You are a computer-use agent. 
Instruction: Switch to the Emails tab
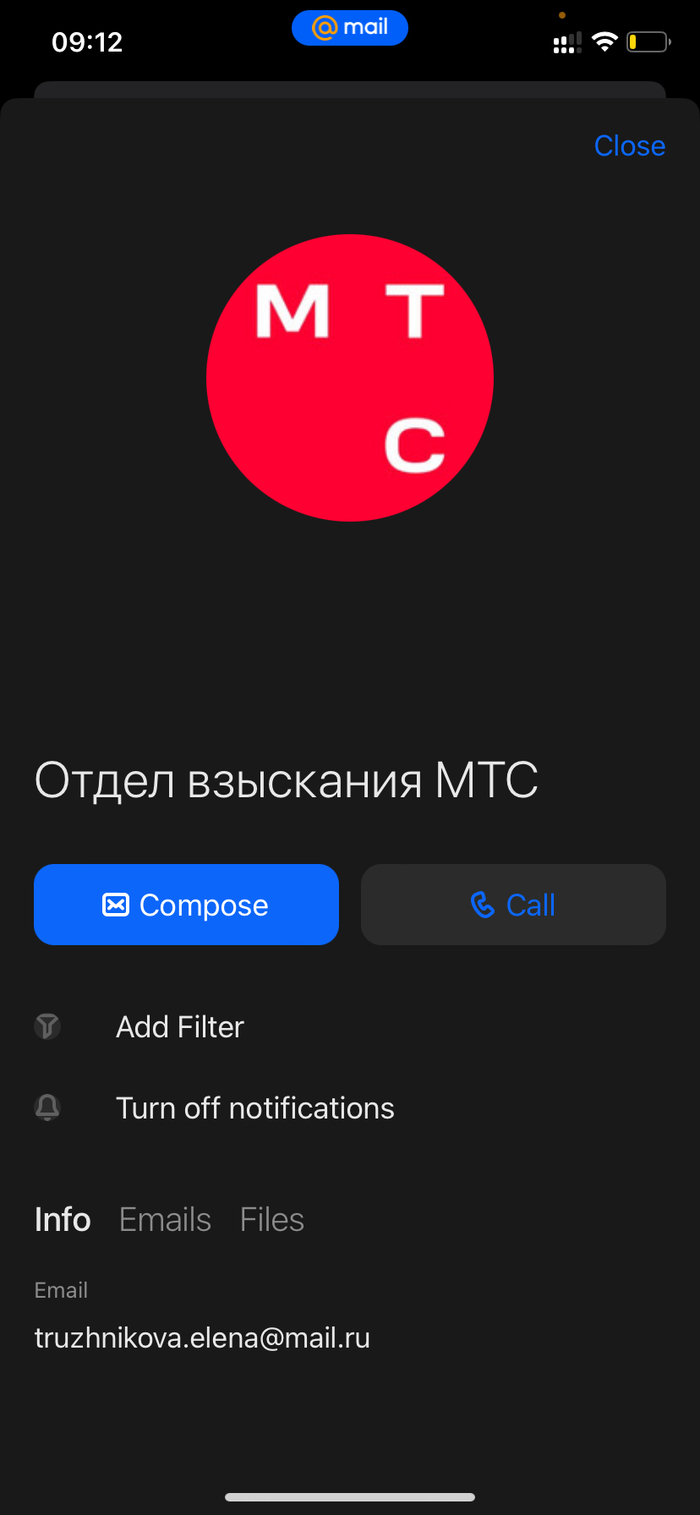tap(165, 1220)
